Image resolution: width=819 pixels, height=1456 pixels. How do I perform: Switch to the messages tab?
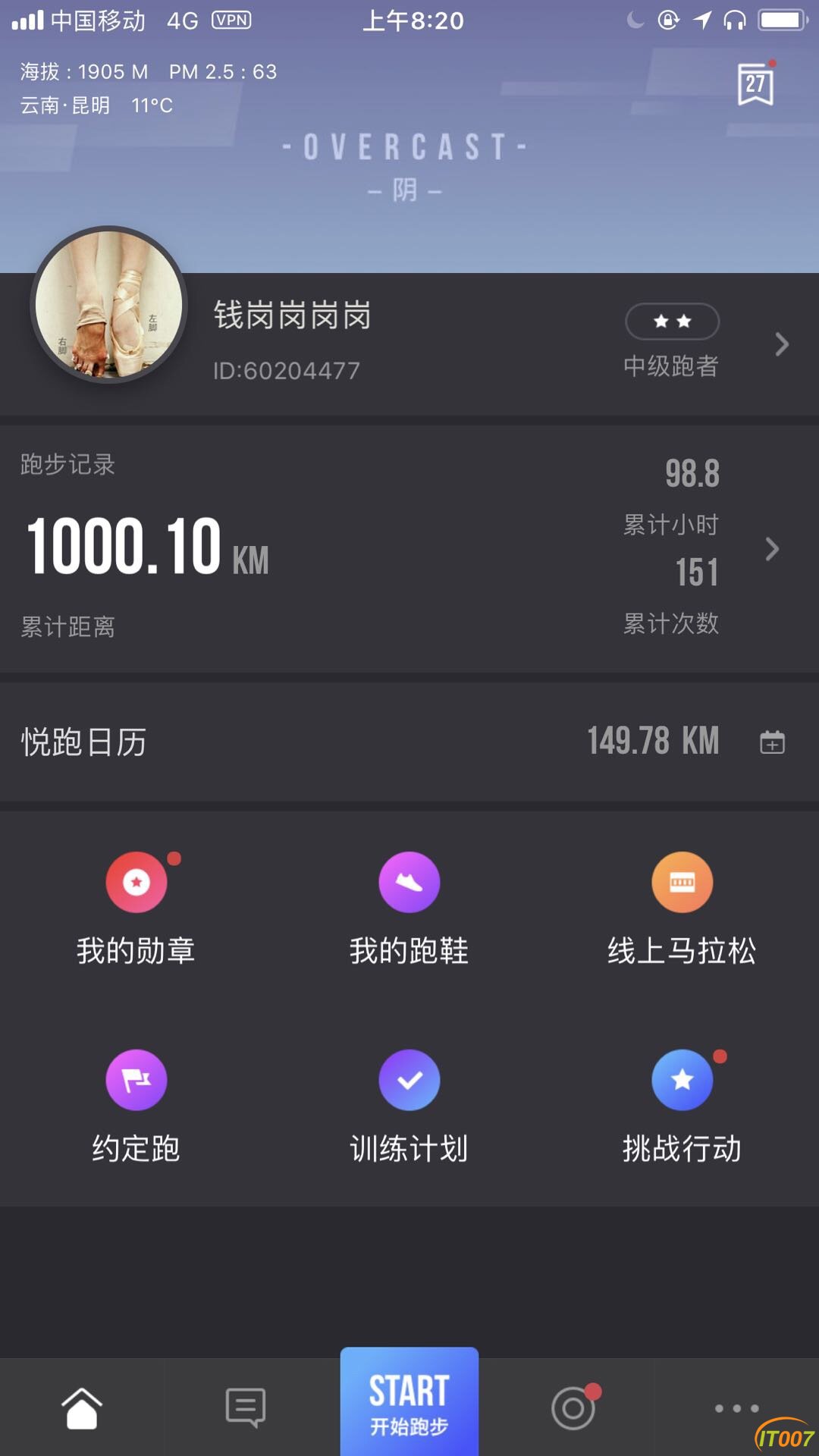tap(246, 1408)
